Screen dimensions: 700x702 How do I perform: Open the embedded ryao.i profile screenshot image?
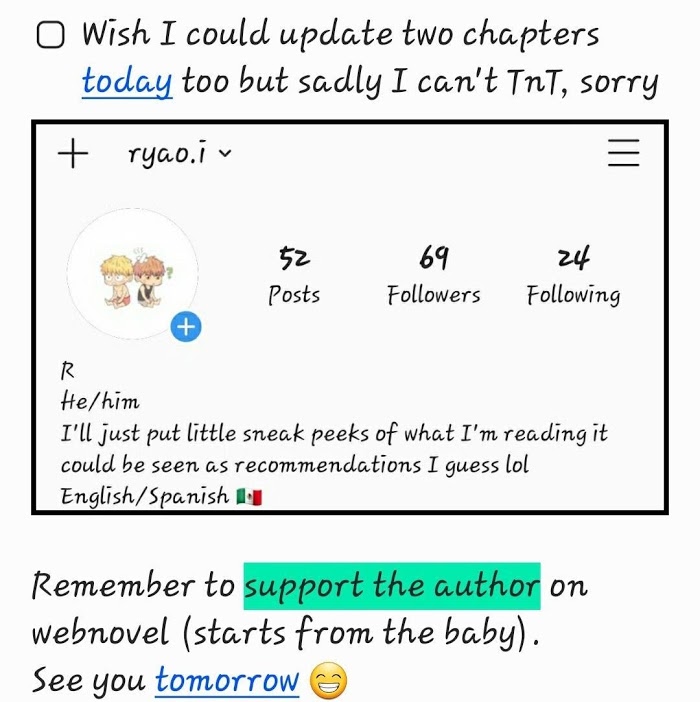[350, 317]
